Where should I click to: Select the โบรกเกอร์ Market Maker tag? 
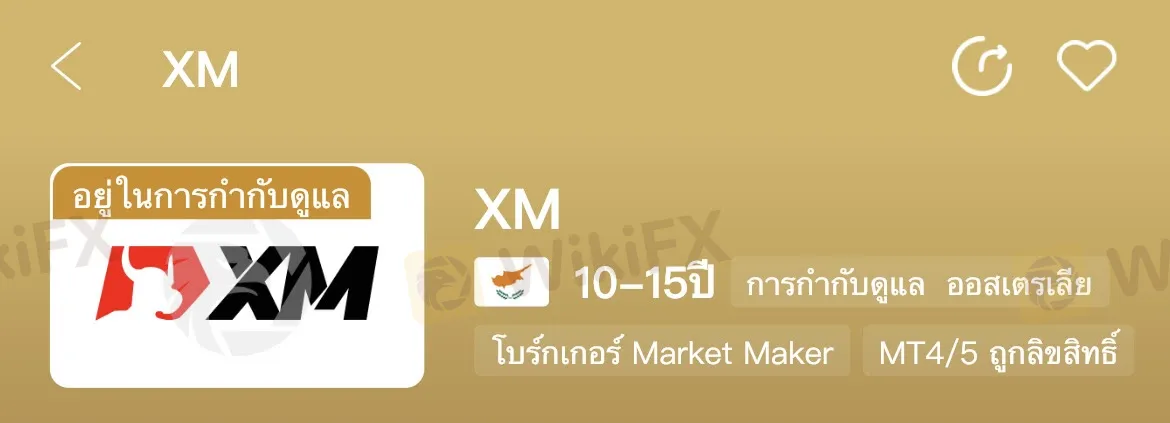click(x=662, y=352)
